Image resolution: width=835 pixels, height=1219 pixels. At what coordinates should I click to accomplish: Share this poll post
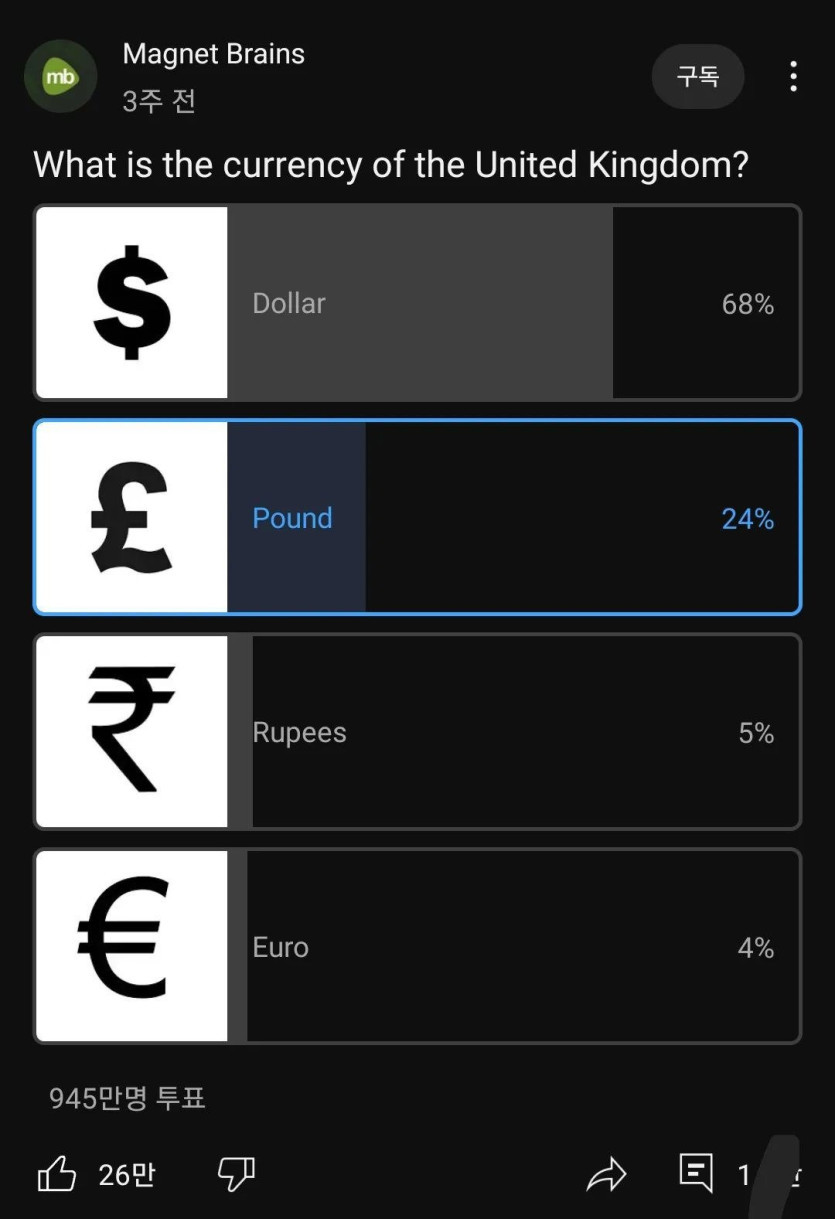(x=606, y=1174)
